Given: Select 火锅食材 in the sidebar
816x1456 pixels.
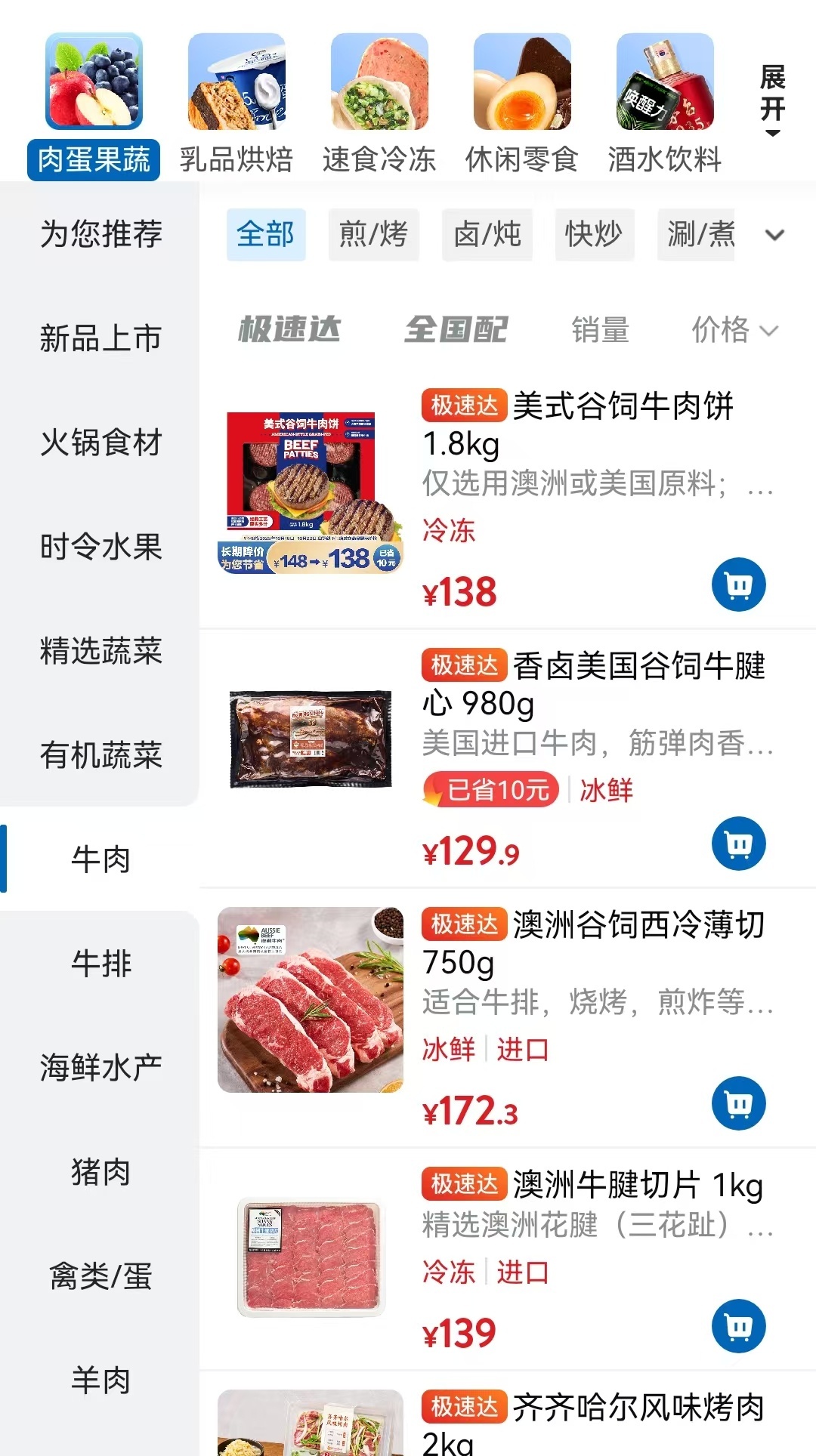Looking at the screenshot, I should point(100,443).
